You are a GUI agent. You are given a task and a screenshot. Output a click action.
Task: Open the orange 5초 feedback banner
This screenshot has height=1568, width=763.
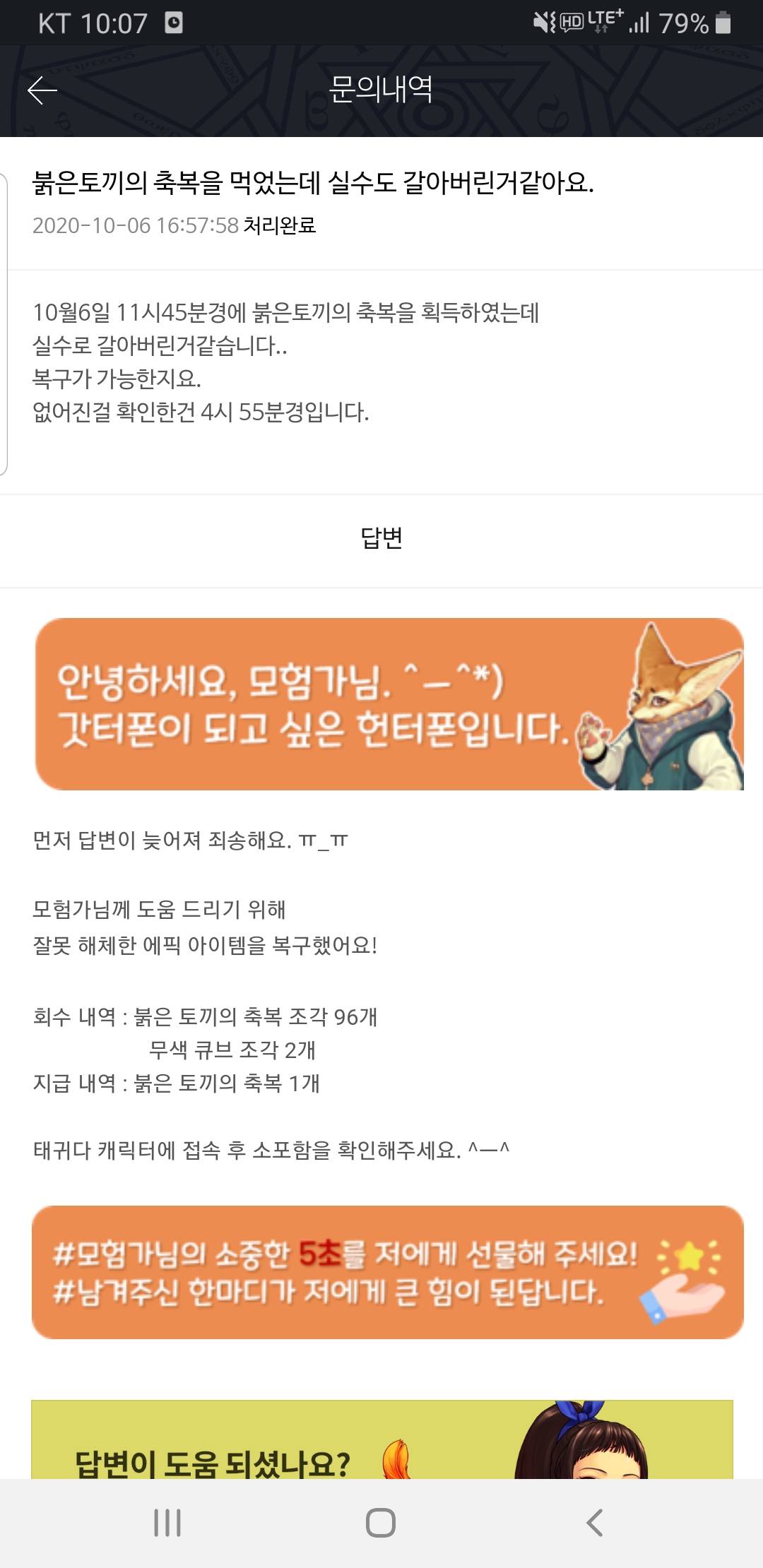tap(387, 1272)
